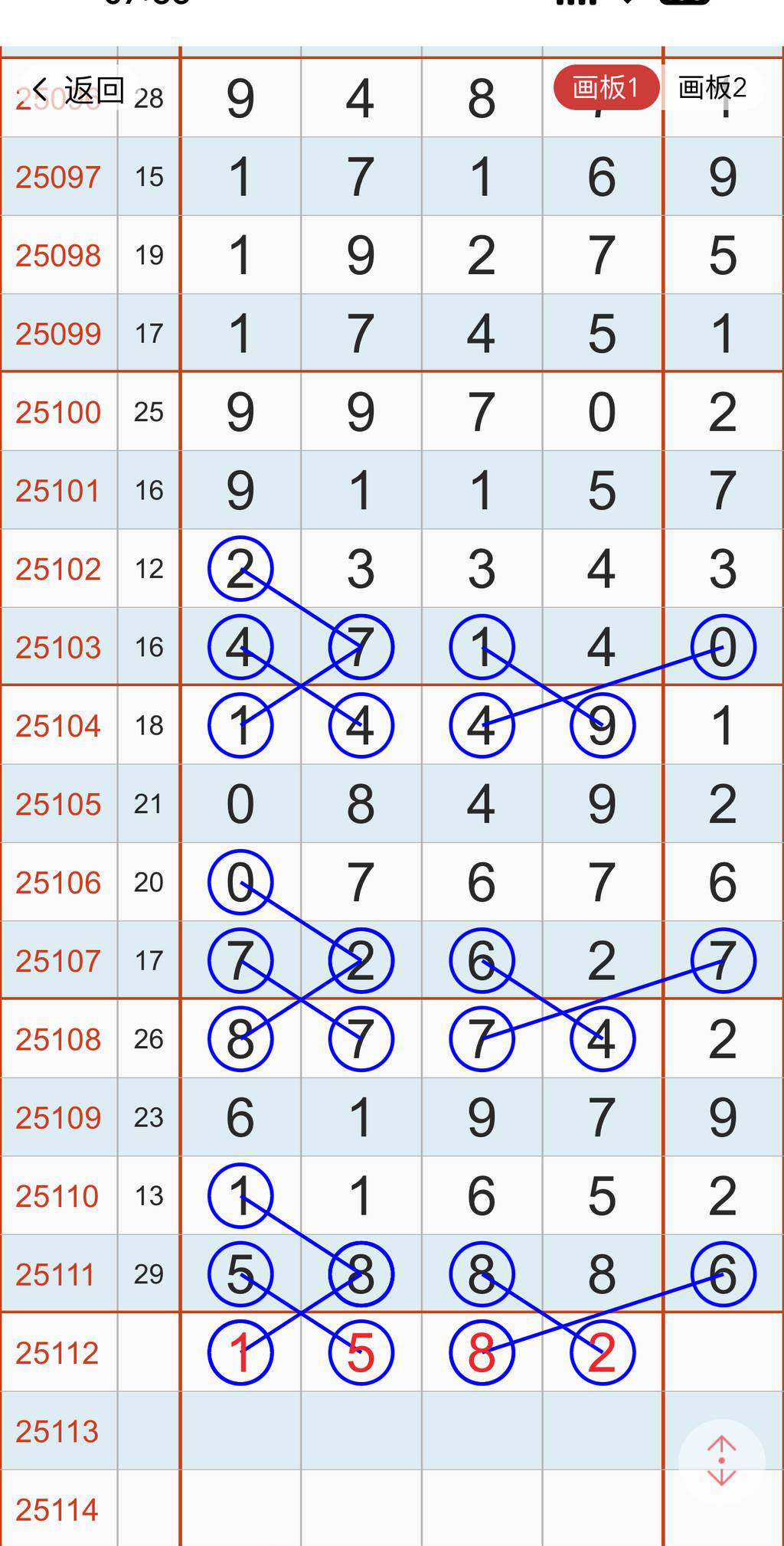
Task: Select period label 25112 with red numbers
Action: tap(59, 1352)
